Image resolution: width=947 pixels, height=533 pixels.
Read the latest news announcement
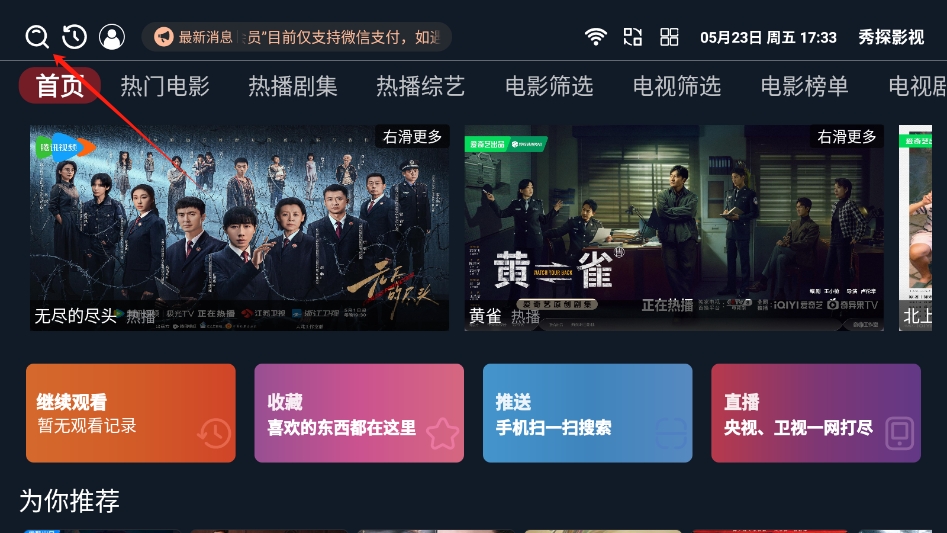tap(297, 37)
